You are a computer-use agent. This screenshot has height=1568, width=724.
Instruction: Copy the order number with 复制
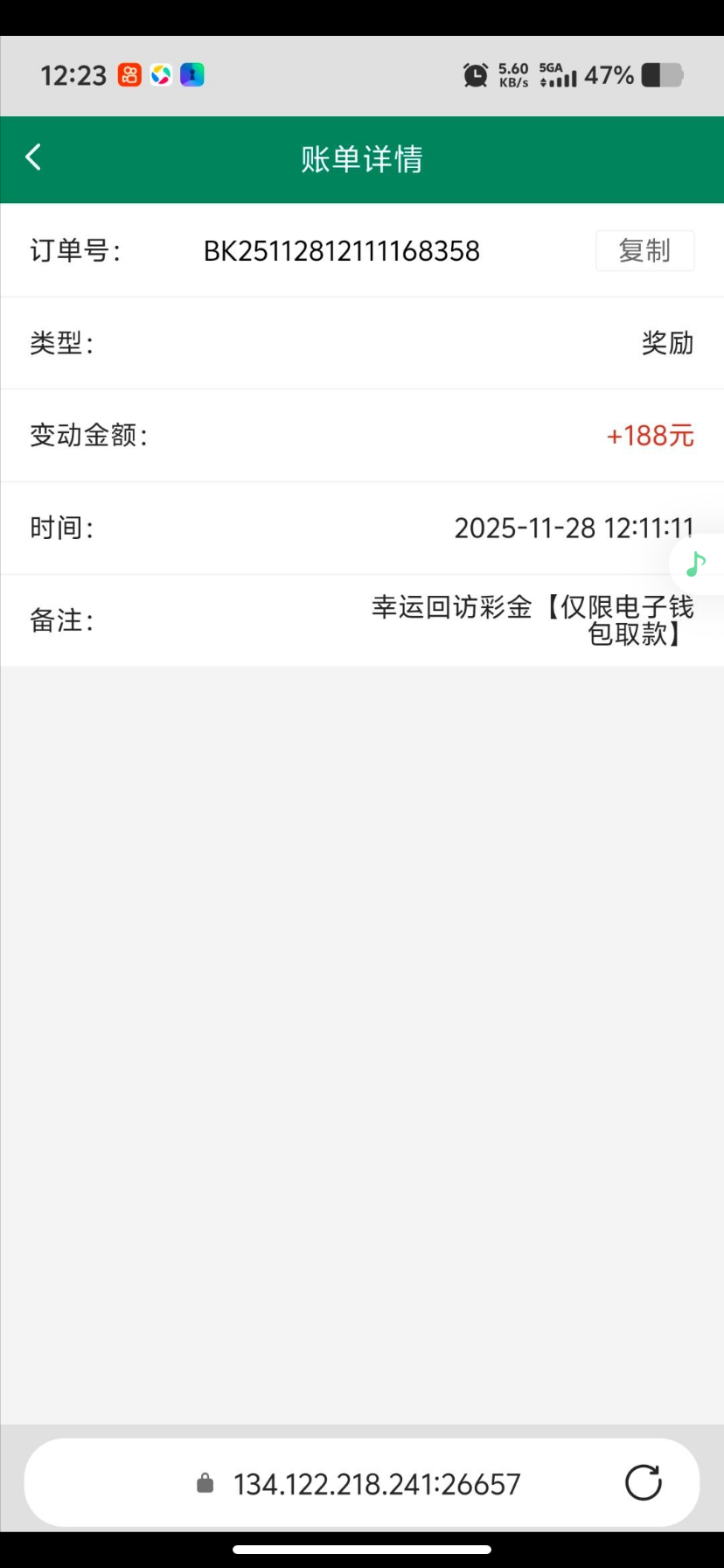(x=644, y=251)
